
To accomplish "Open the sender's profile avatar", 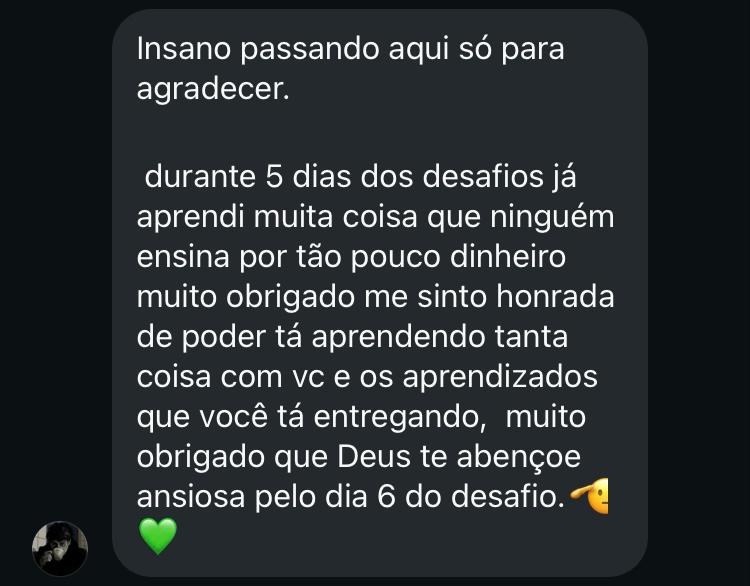I will (60, 548).
